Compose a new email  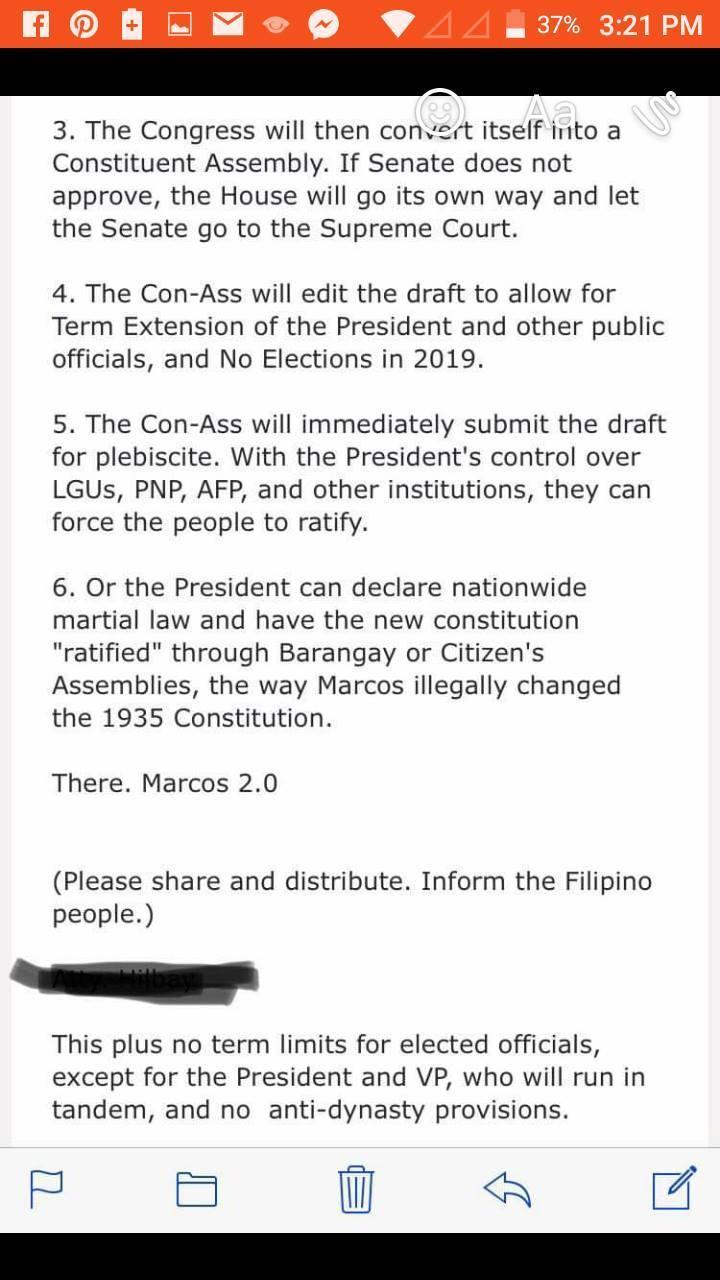point(673,1188)
